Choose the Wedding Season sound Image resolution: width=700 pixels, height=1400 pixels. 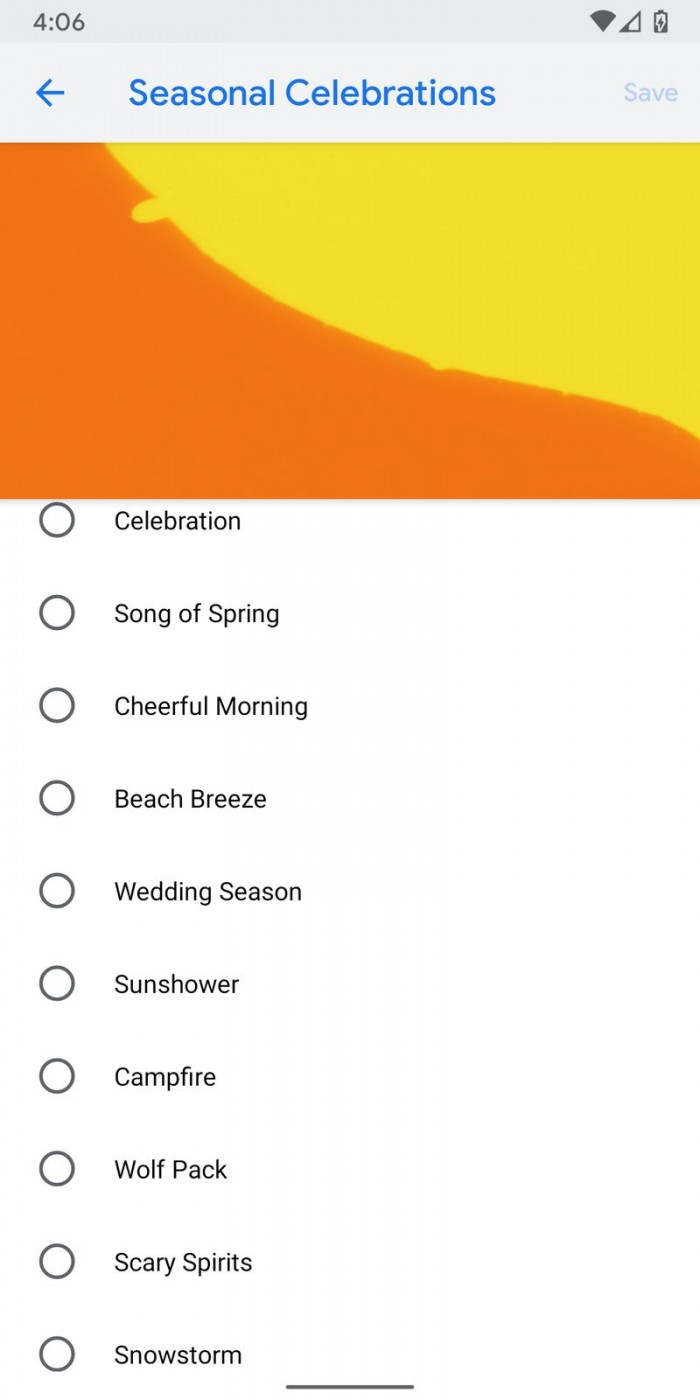[57, 891]
